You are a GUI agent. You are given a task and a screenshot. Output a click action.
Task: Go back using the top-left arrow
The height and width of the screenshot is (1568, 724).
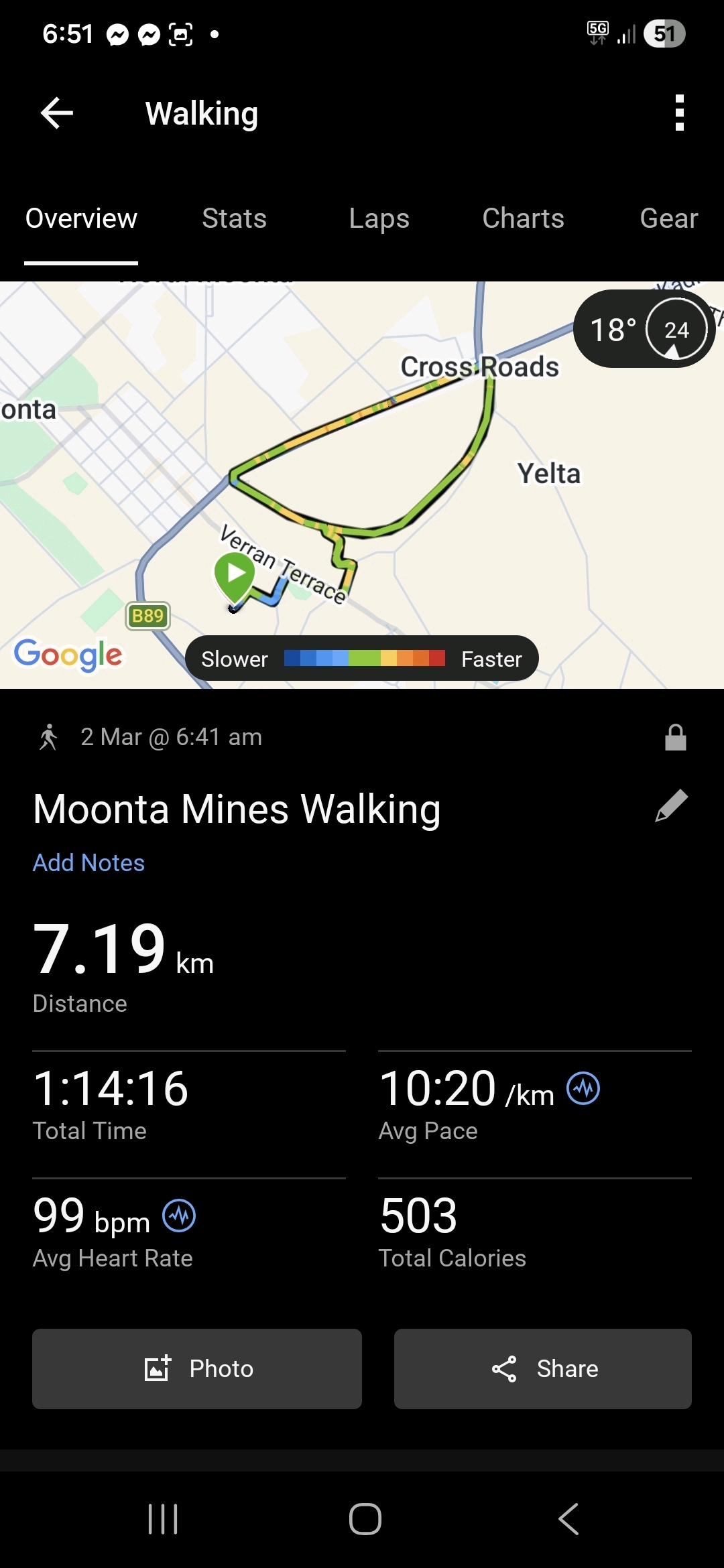57,113
